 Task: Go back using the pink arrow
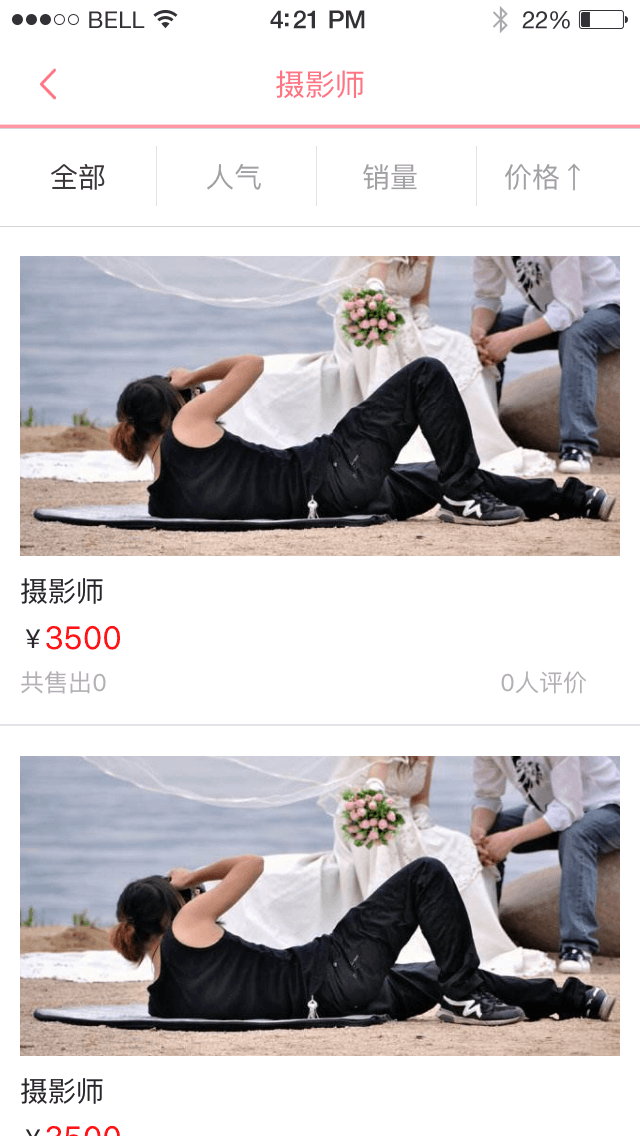point(48,84)
